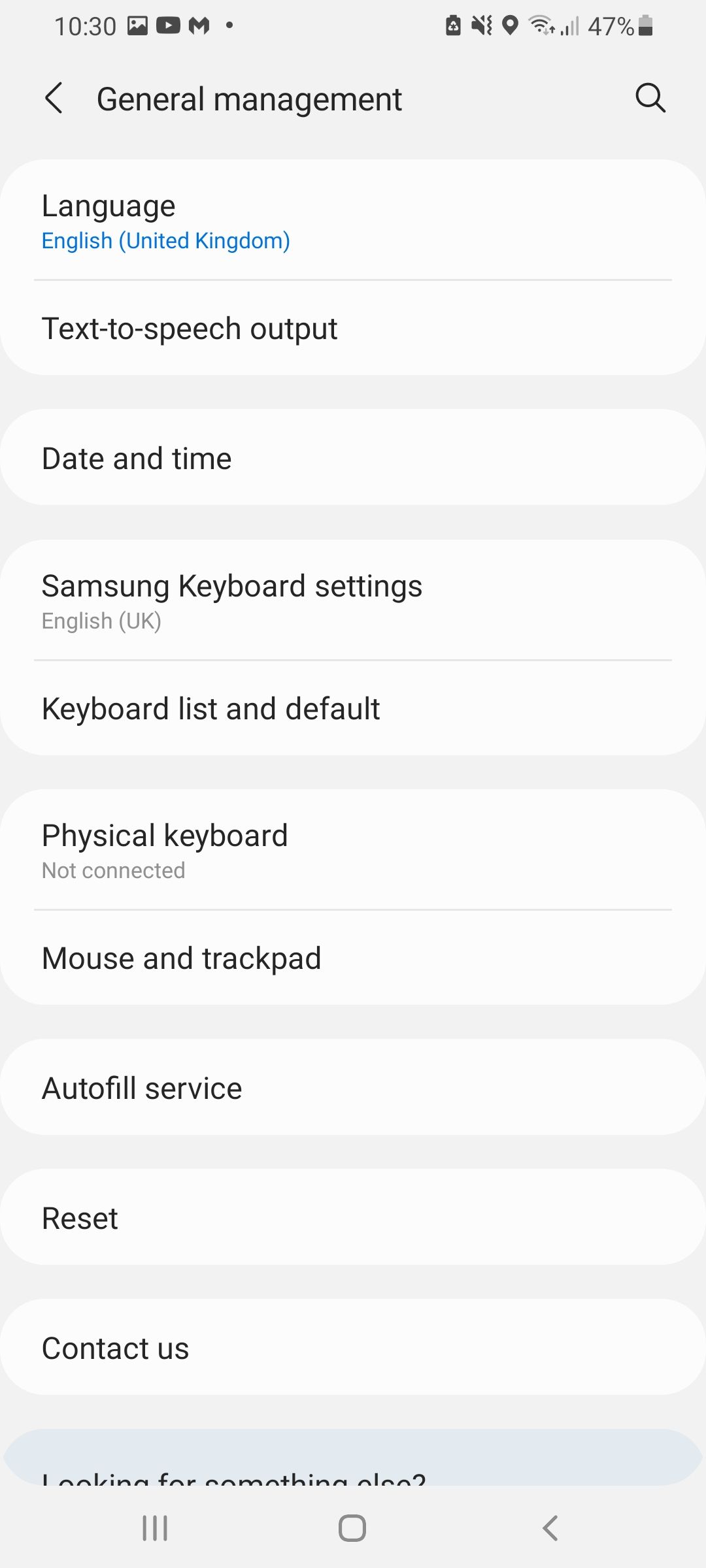
Task: Open Mouse and trackpad settings
Action: coord(353,958)
